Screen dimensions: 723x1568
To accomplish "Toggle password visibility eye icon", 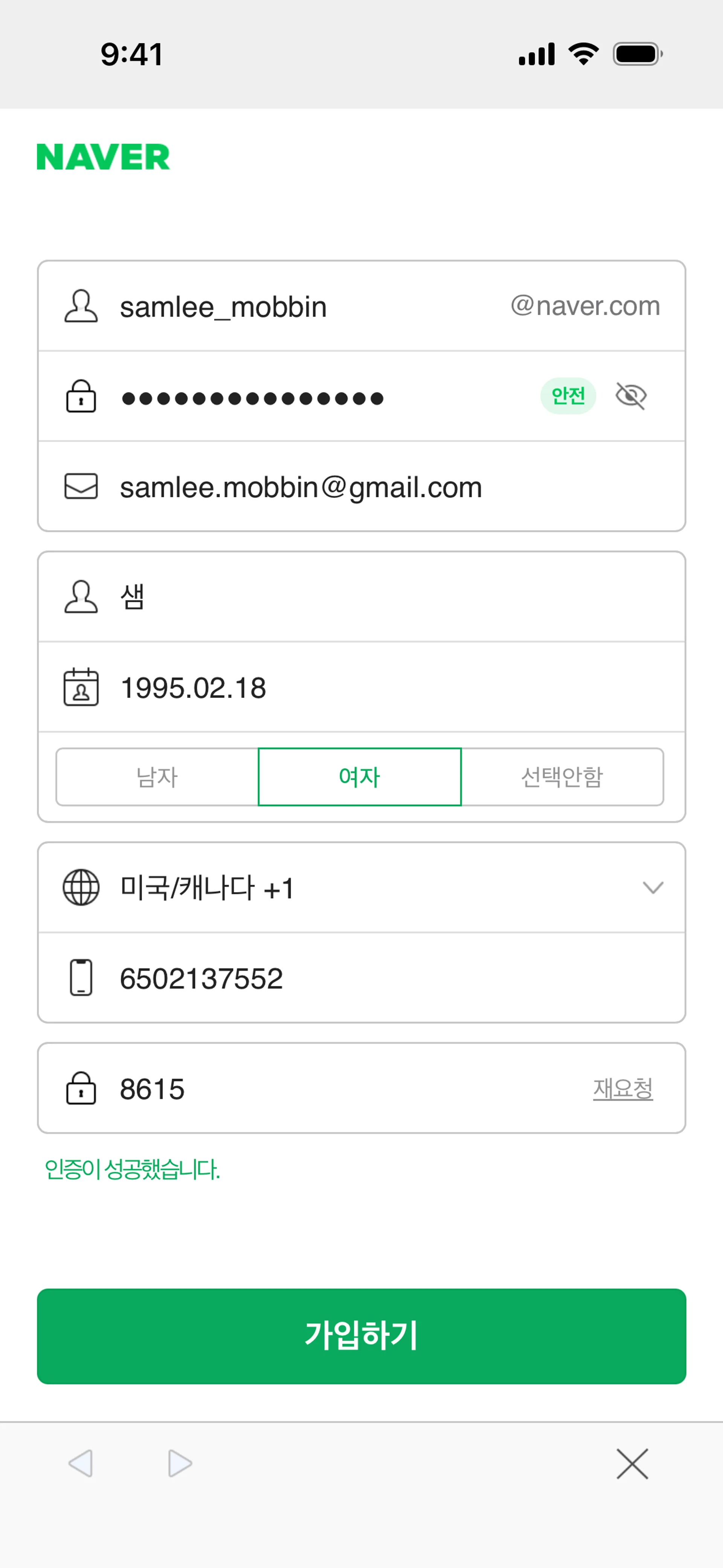I will click(x=631, y=396).
